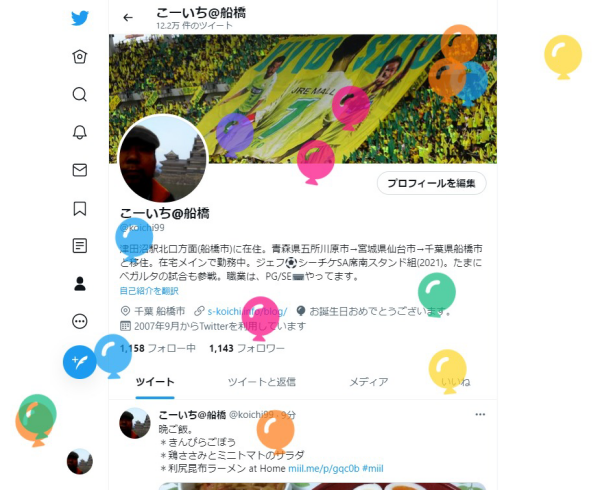The height and width of the screenshot is (490, 600).
Task: Open the bookmarks icon
Action: coord(80,208)
